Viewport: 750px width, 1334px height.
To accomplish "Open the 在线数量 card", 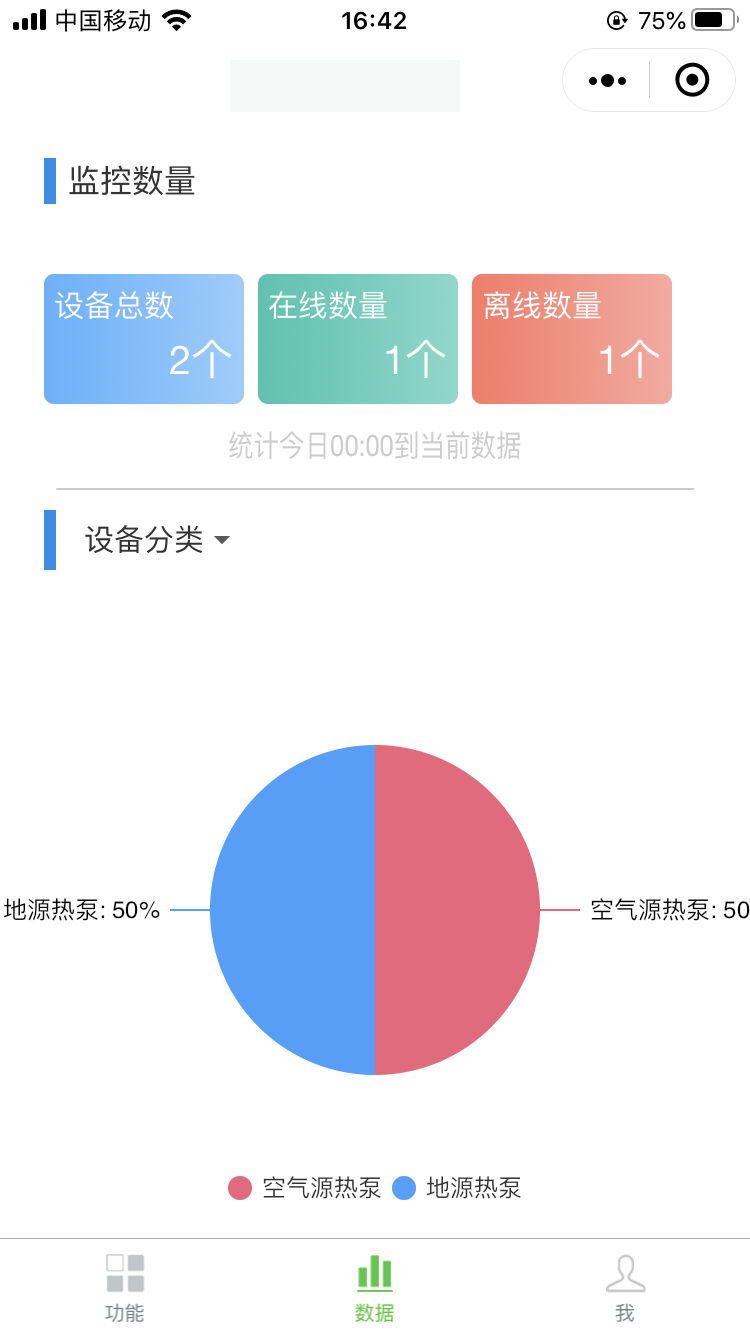I will click(358, 339).
